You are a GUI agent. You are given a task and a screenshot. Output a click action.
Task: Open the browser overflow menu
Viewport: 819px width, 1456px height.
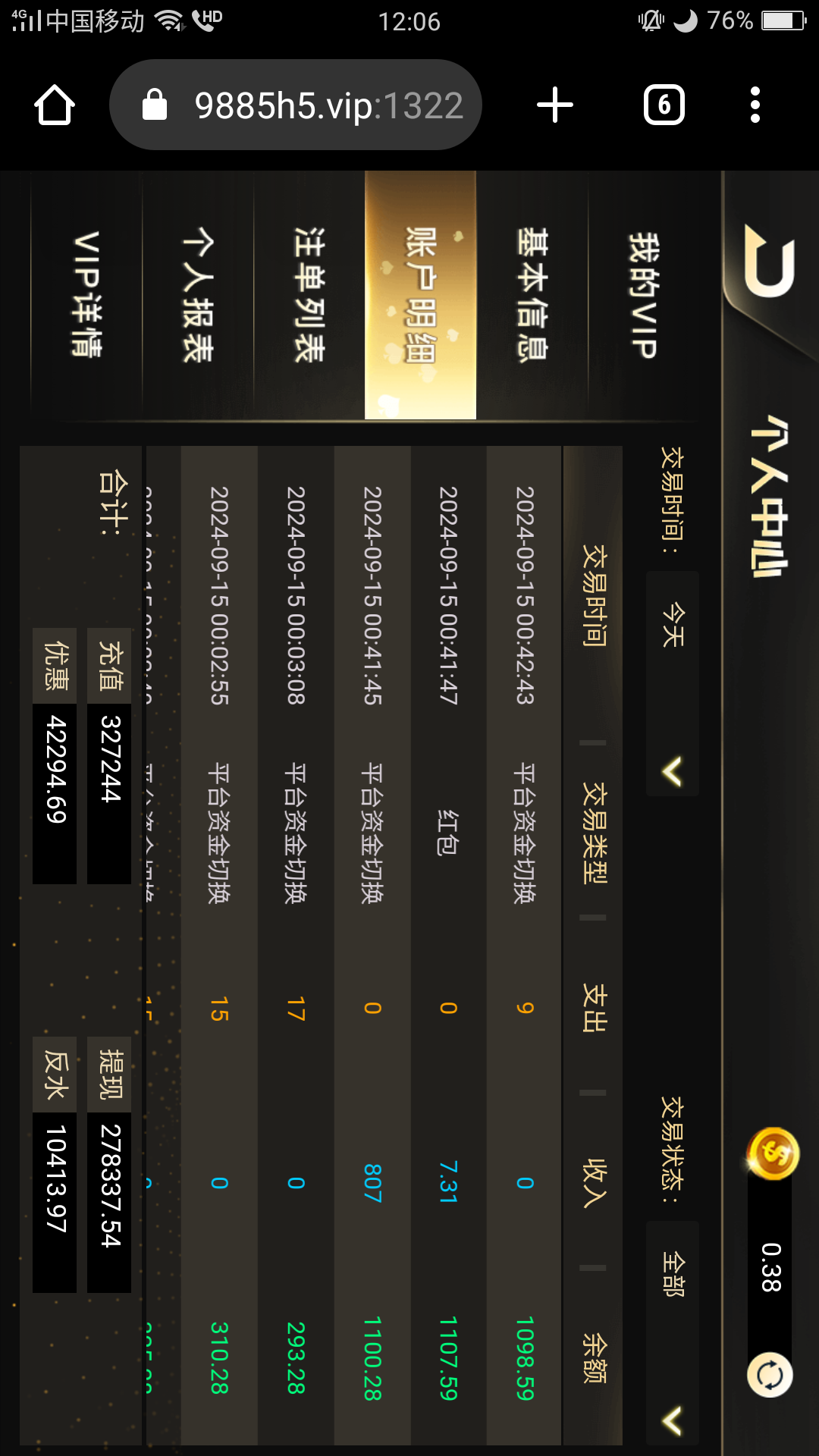click(x=755, y=105)
